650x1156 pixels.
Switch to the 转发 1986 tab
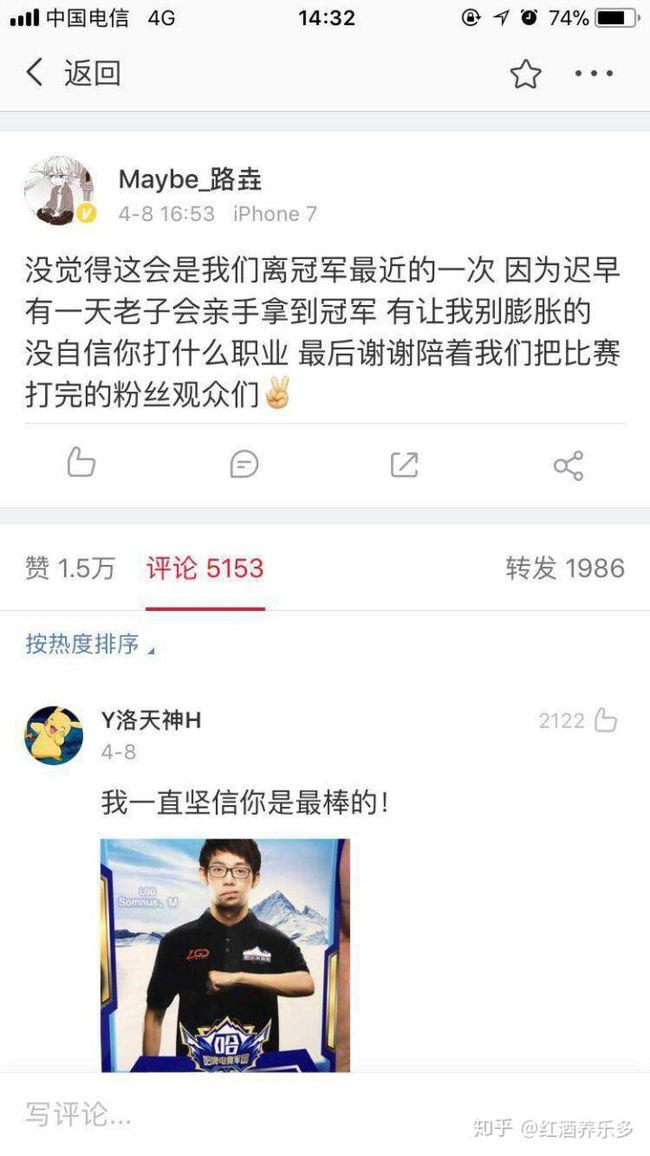coord(565,568)
